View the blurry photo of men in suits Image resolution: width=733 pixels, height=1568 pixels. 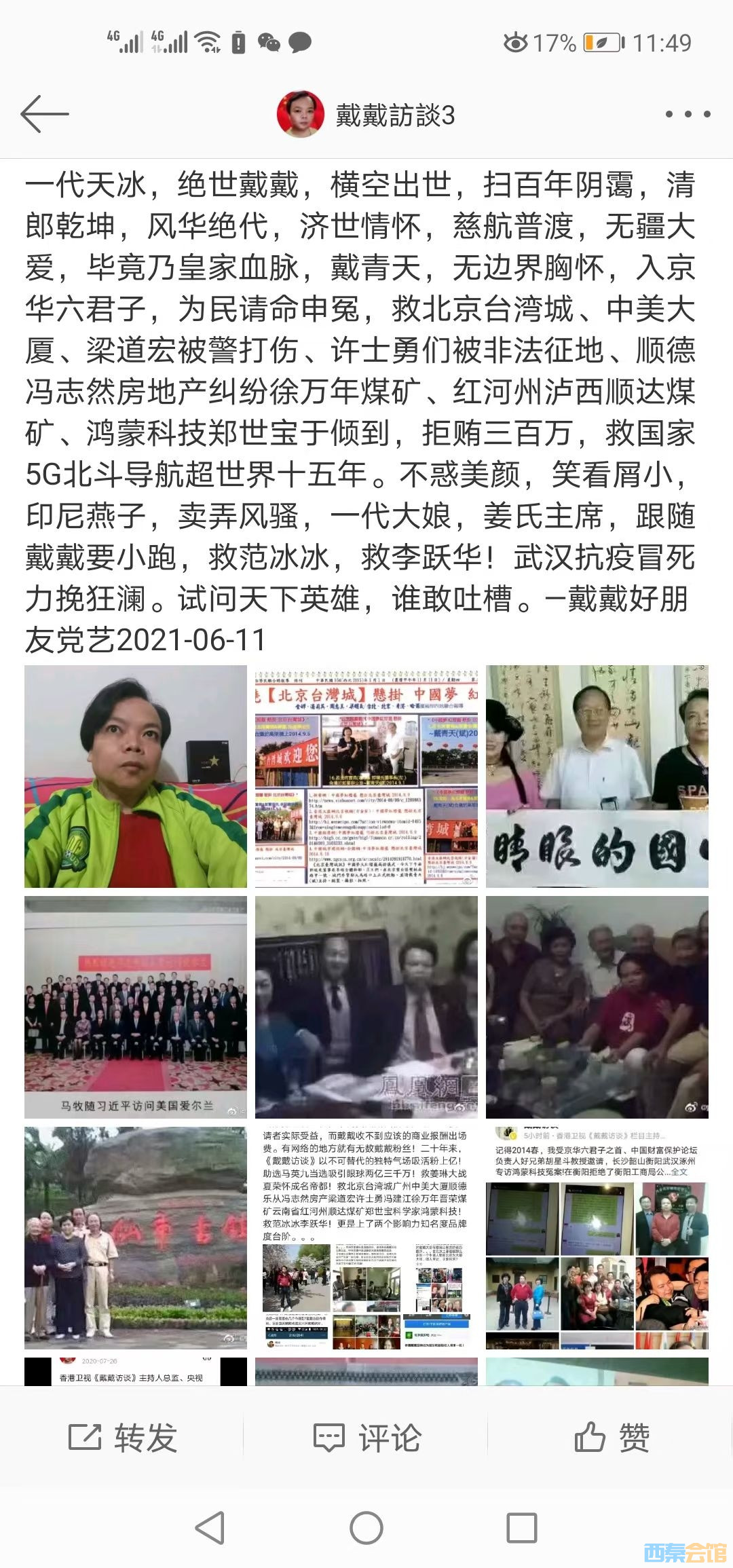pyautogui.click(x=366, y=1007)
